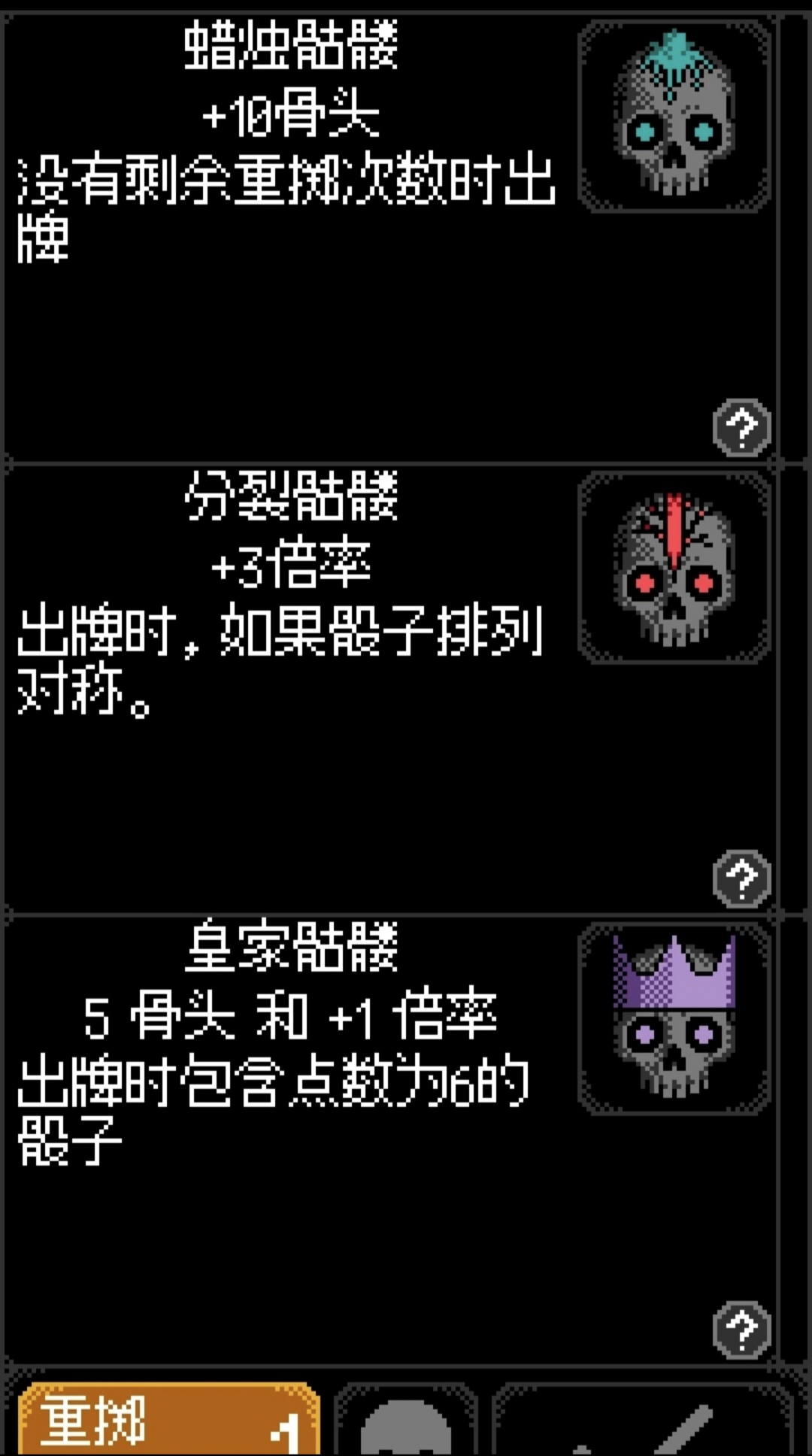The image size is (812, 1456).
Task: Tap the 重掷 reroll button
Action: 169,1421
